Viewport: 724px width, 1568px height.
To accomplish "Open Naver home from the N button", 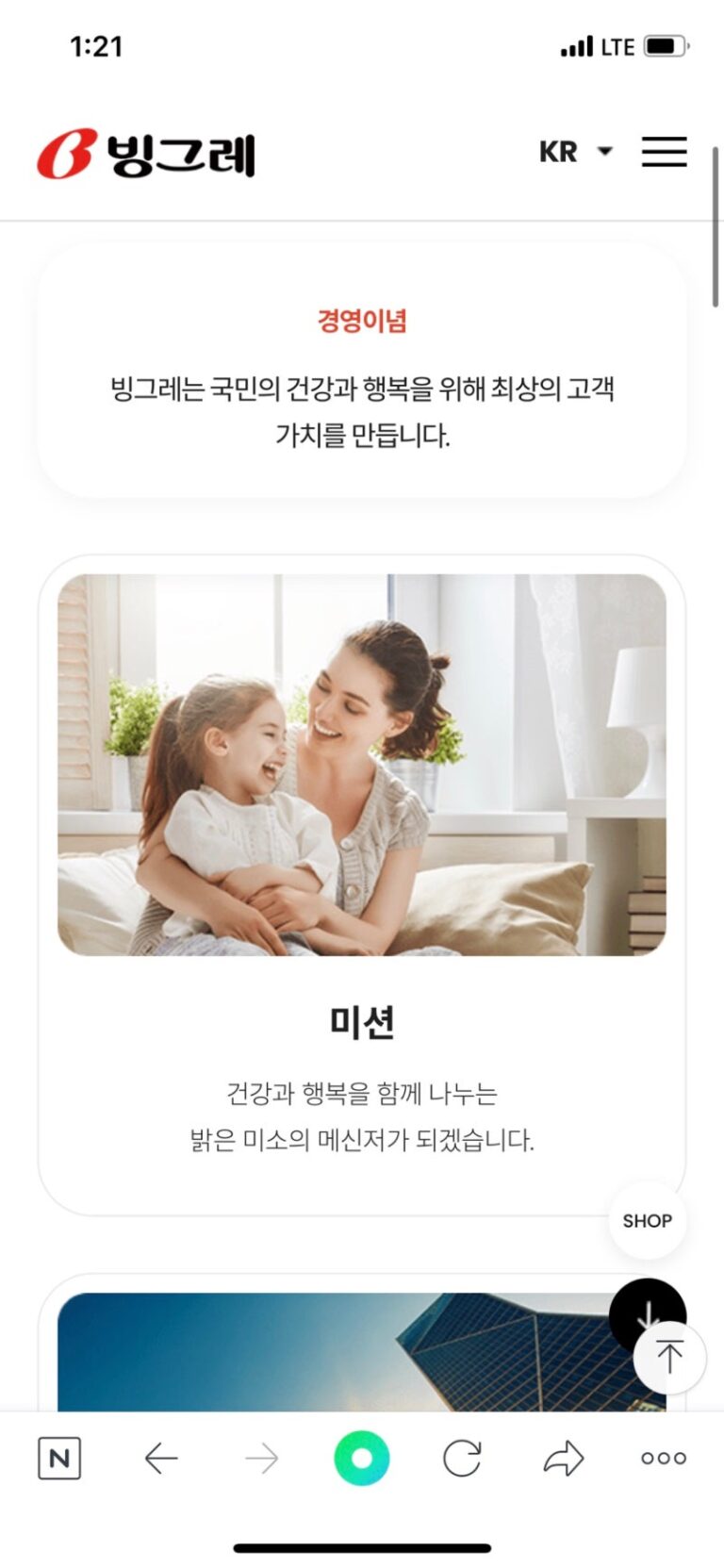I will [x=59, y=1459].
